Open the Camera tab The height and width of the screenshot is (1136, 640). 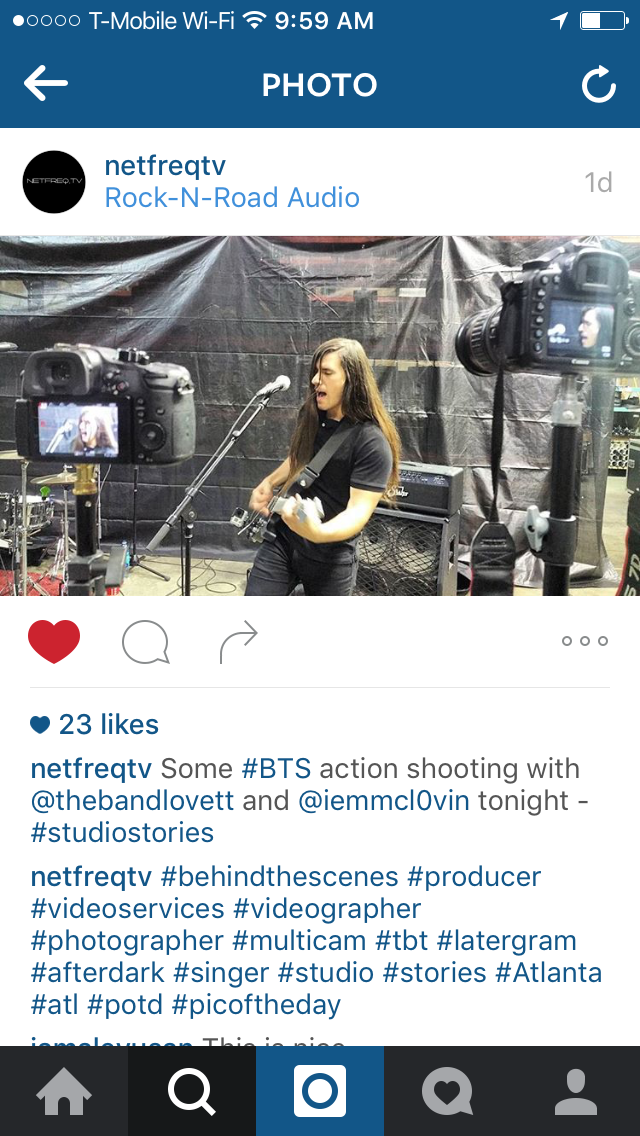320,1091
